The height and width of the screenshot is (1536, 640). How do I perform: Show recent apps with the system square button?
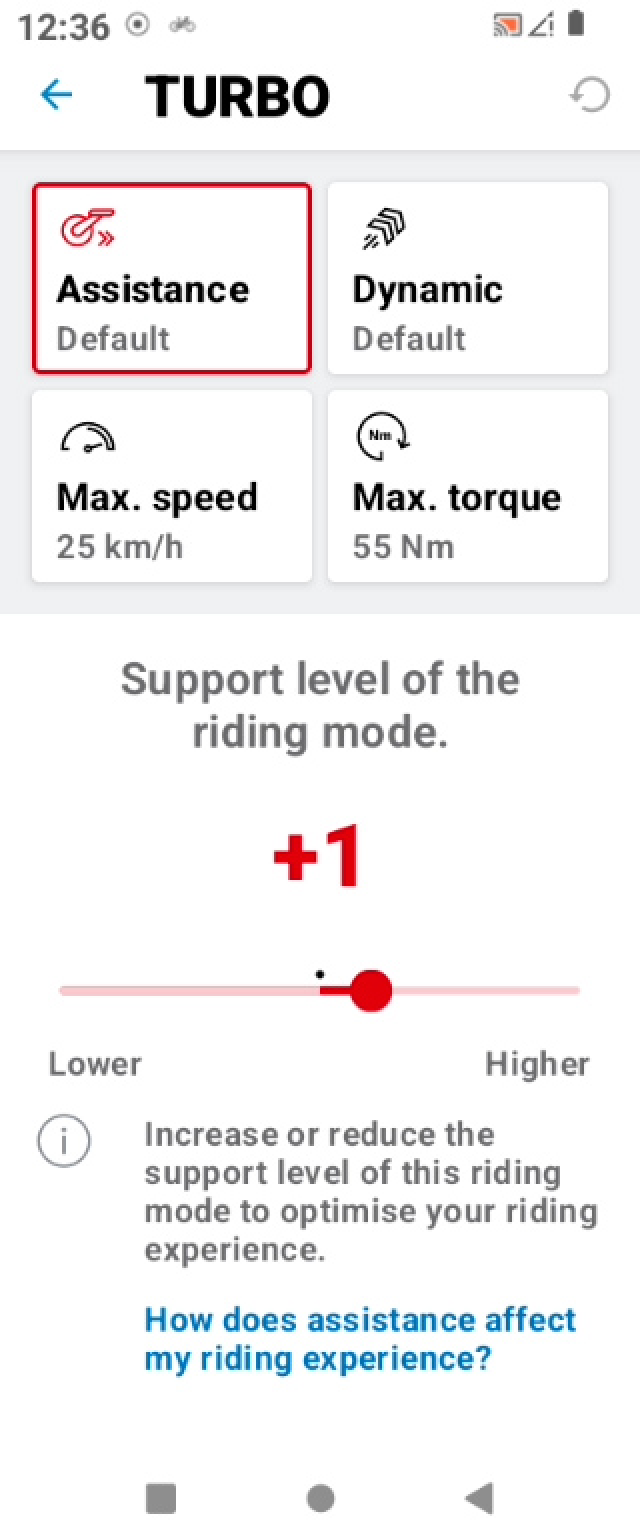[x=161, y=1497]
